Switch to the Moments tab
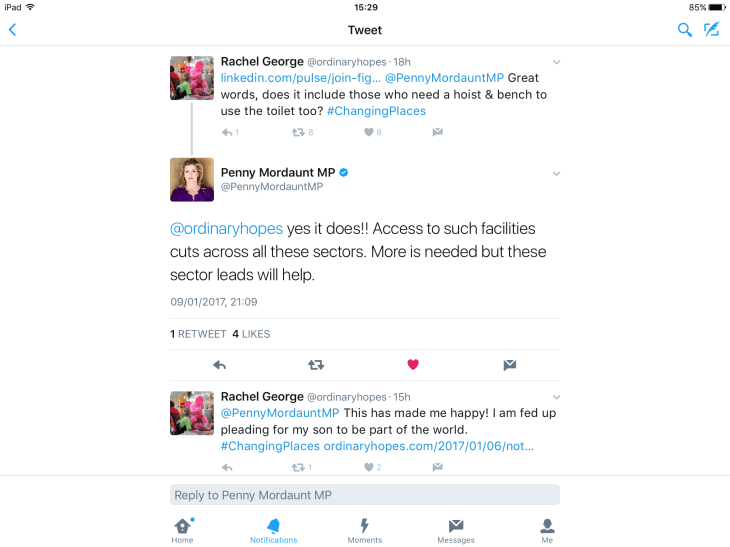730x547 pixels. 364,528
